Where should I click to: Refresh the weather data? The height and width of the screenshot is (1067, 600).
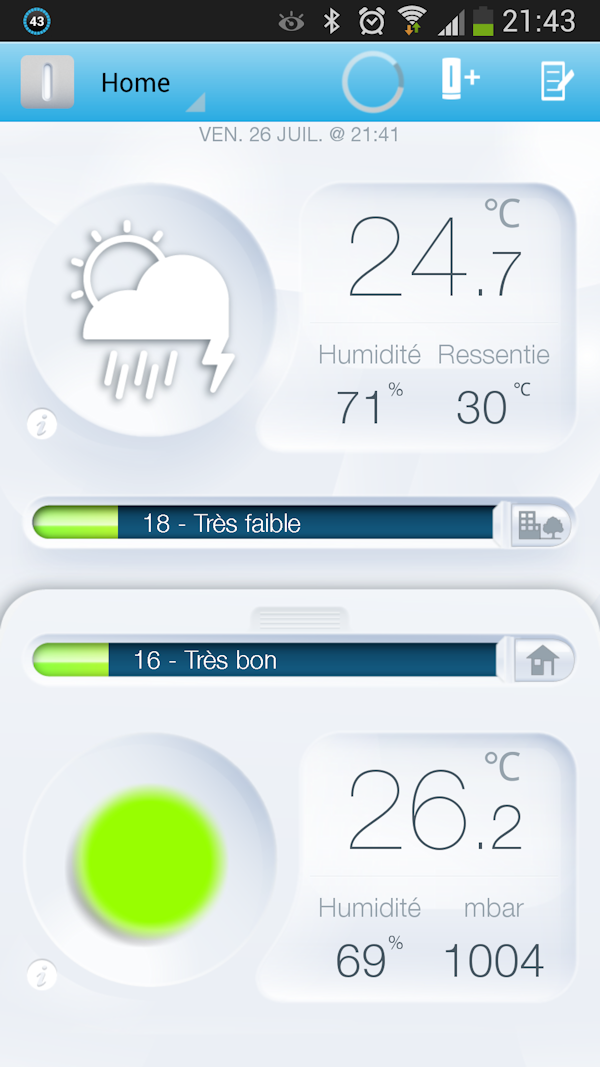373,82
